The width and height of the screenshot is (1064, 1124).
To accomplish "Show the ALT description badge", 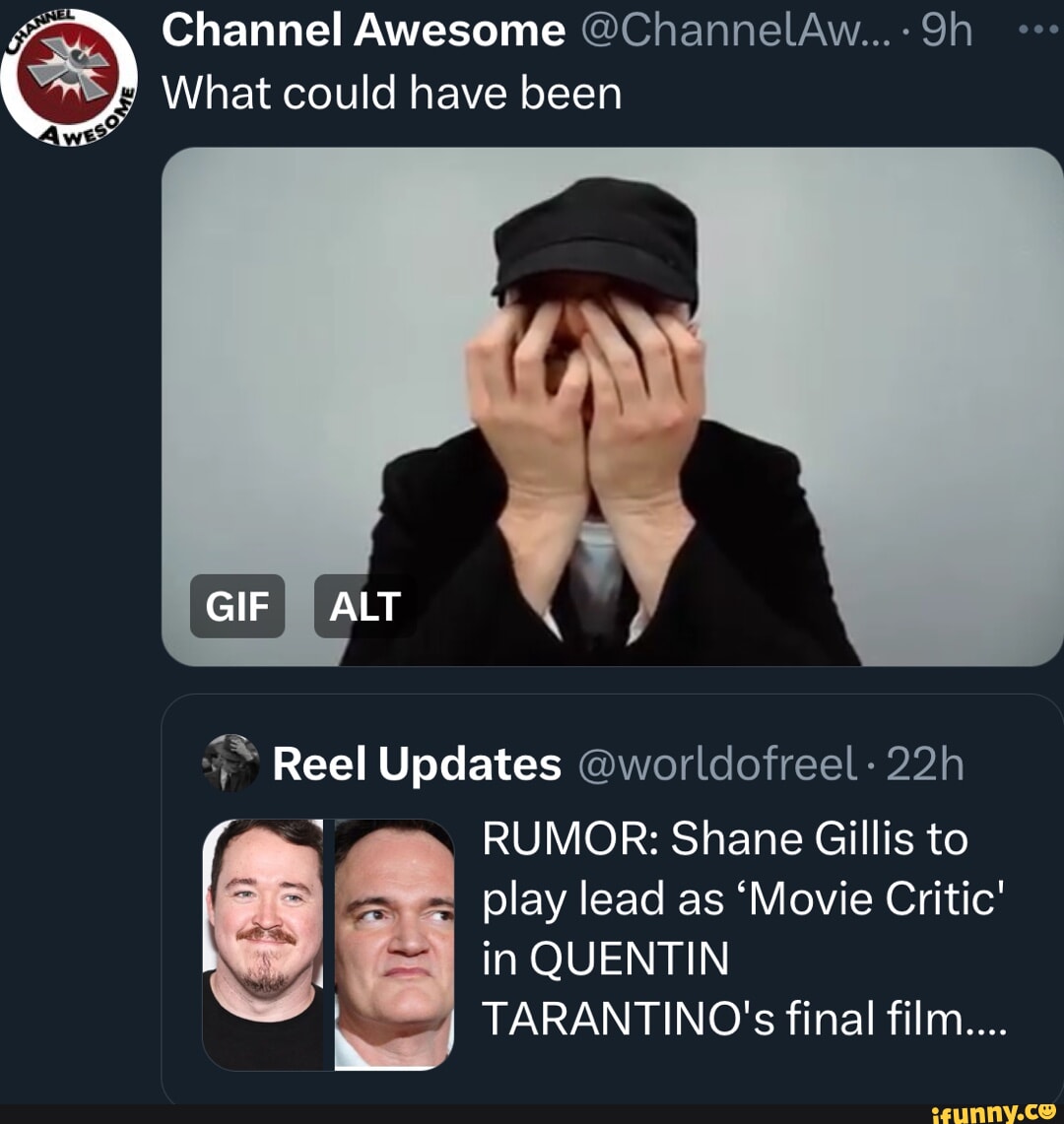I will (x=365, y=607).
